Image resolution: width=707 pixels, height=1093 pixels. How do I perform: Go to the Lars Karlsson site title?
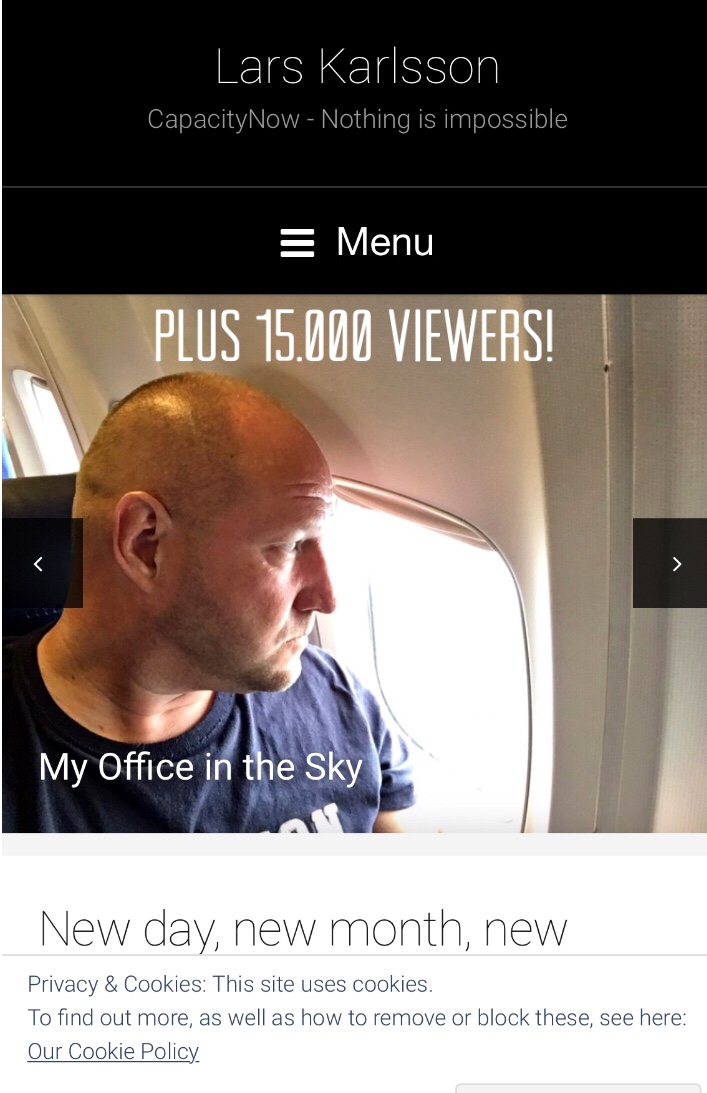coord(357,67)
